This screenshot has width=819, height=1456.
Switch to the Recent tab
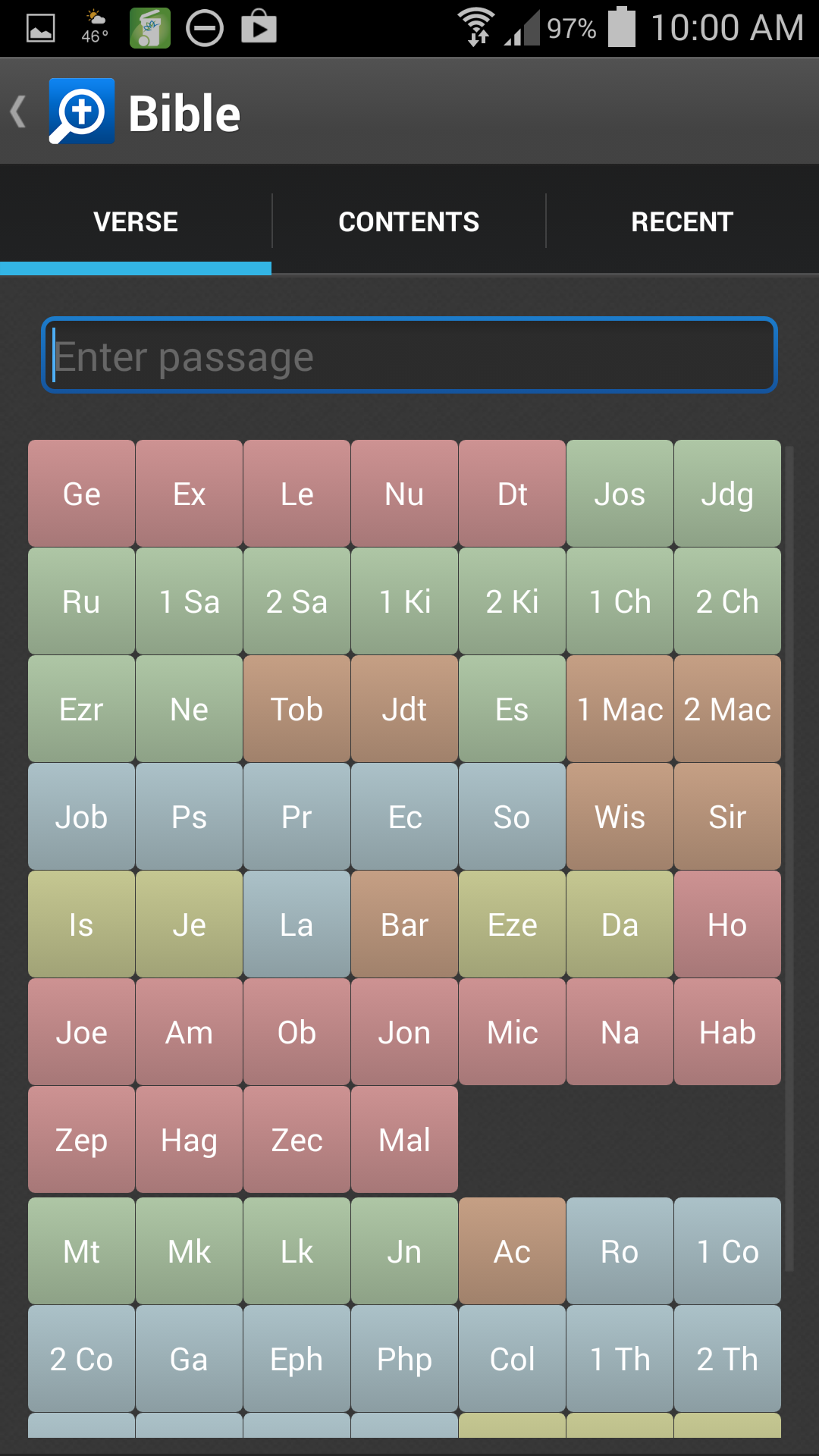pos(682,221)
